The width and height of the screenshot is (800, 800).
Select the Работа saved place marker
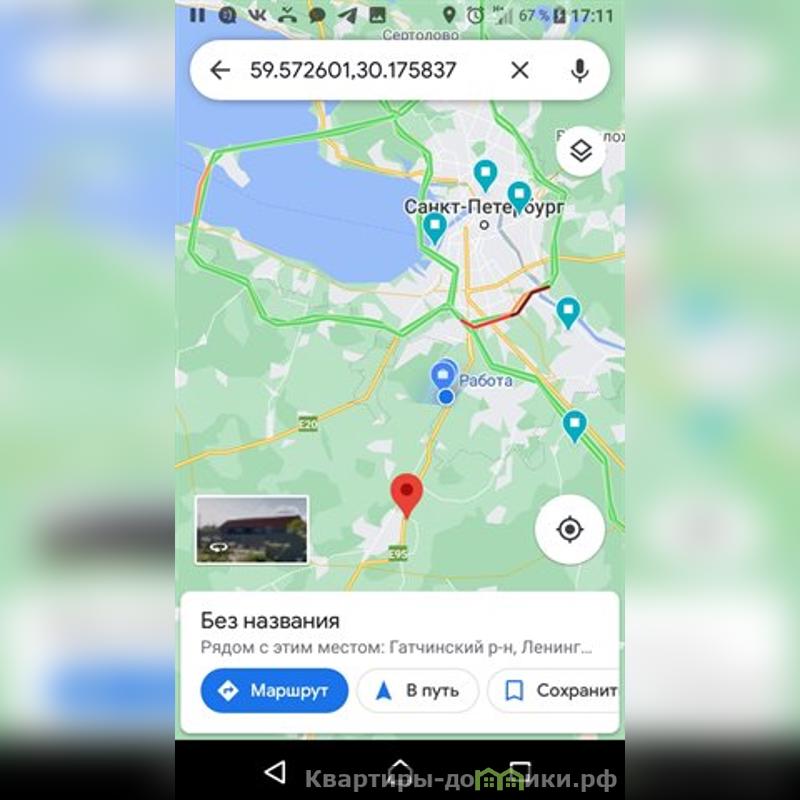444,378
